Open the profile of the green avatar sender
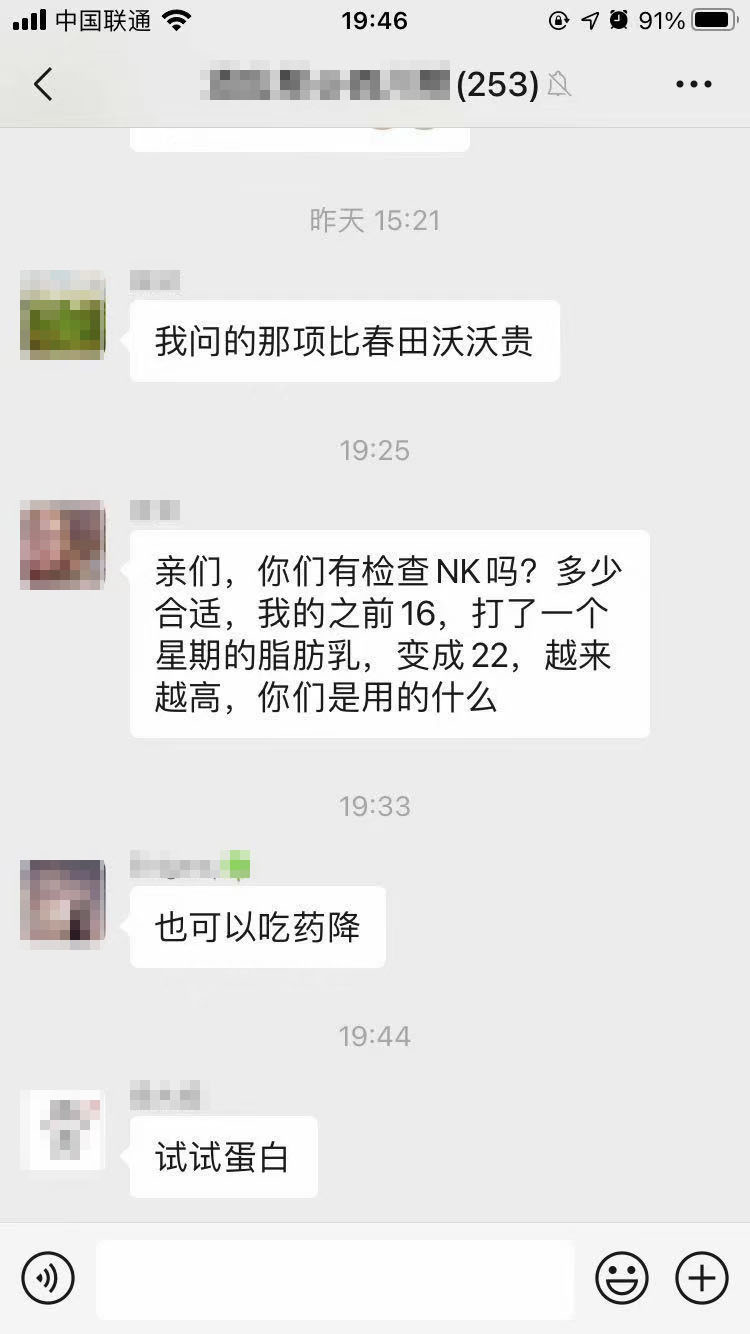The width and height of the screenshot is (750, 1334). 61,317
